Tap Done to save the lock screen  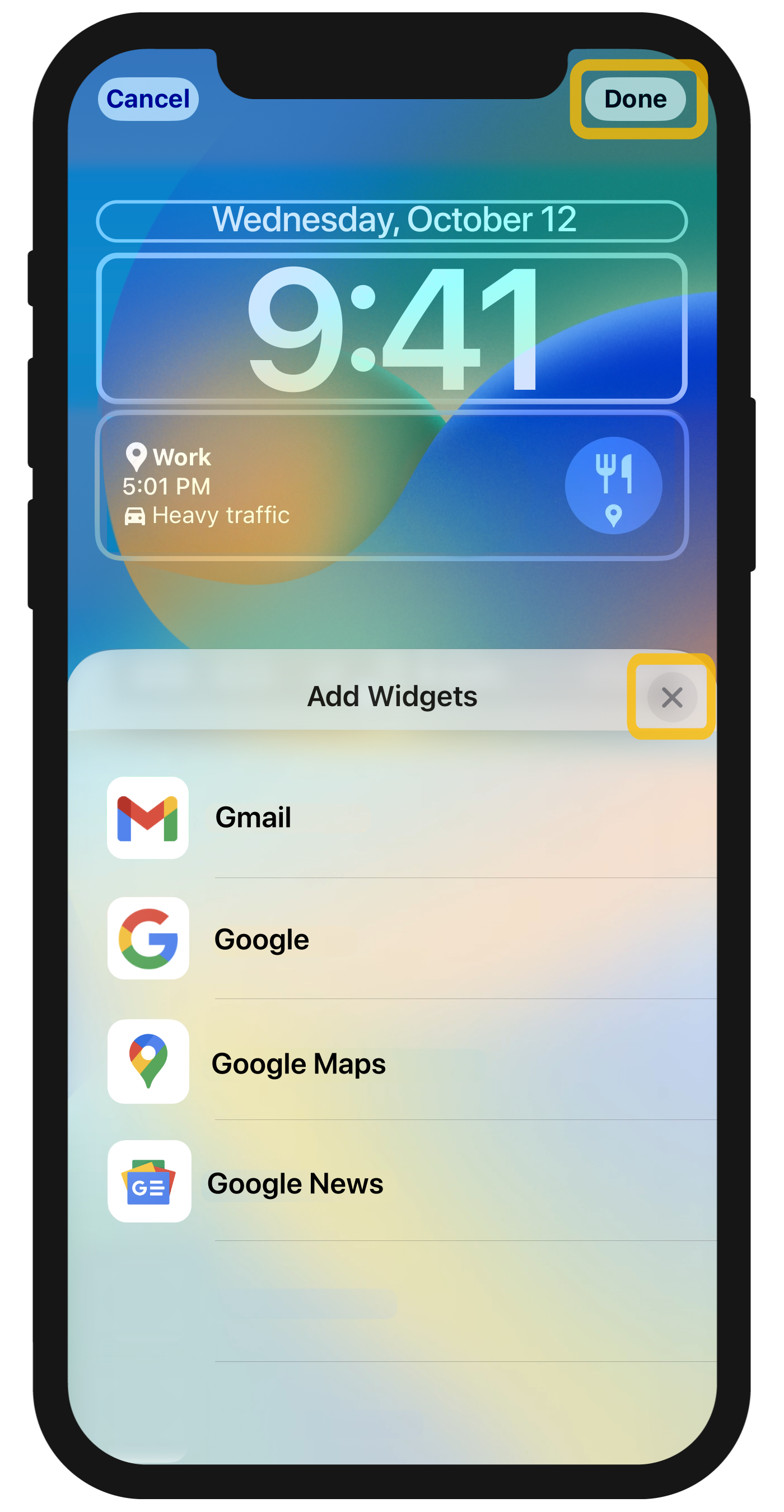tap(635, 99)
